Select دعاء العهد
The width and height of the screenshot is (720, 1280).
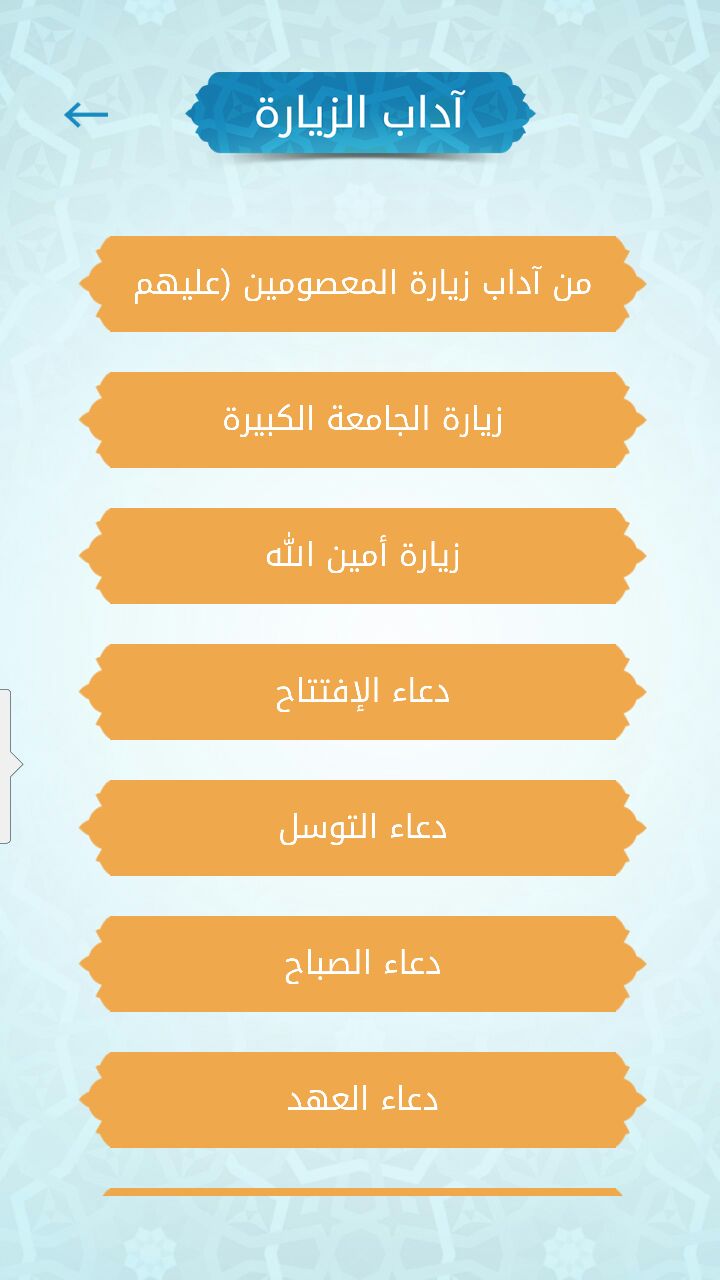click(x=362, y=1100)
